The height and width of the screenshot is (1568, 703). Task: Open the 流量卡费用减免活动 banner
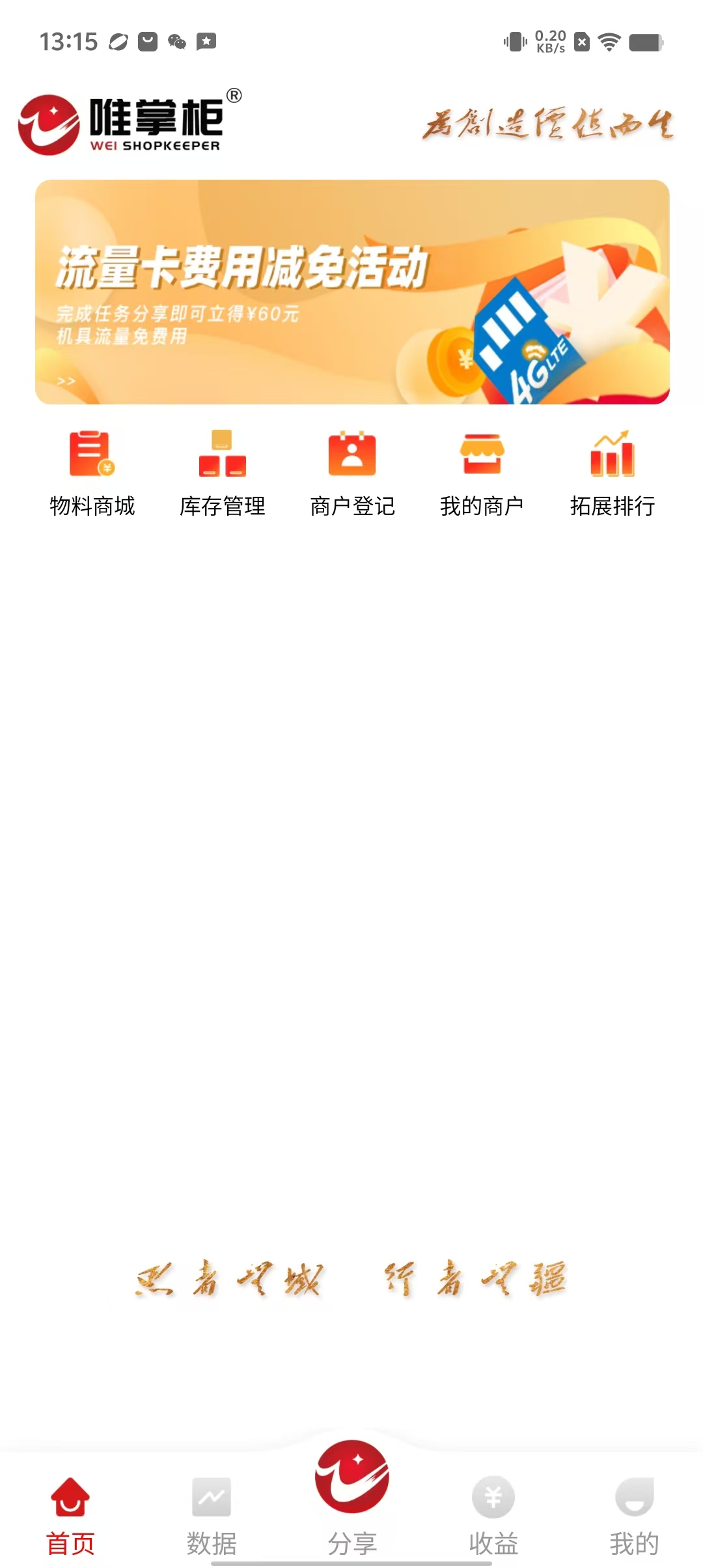351,292
